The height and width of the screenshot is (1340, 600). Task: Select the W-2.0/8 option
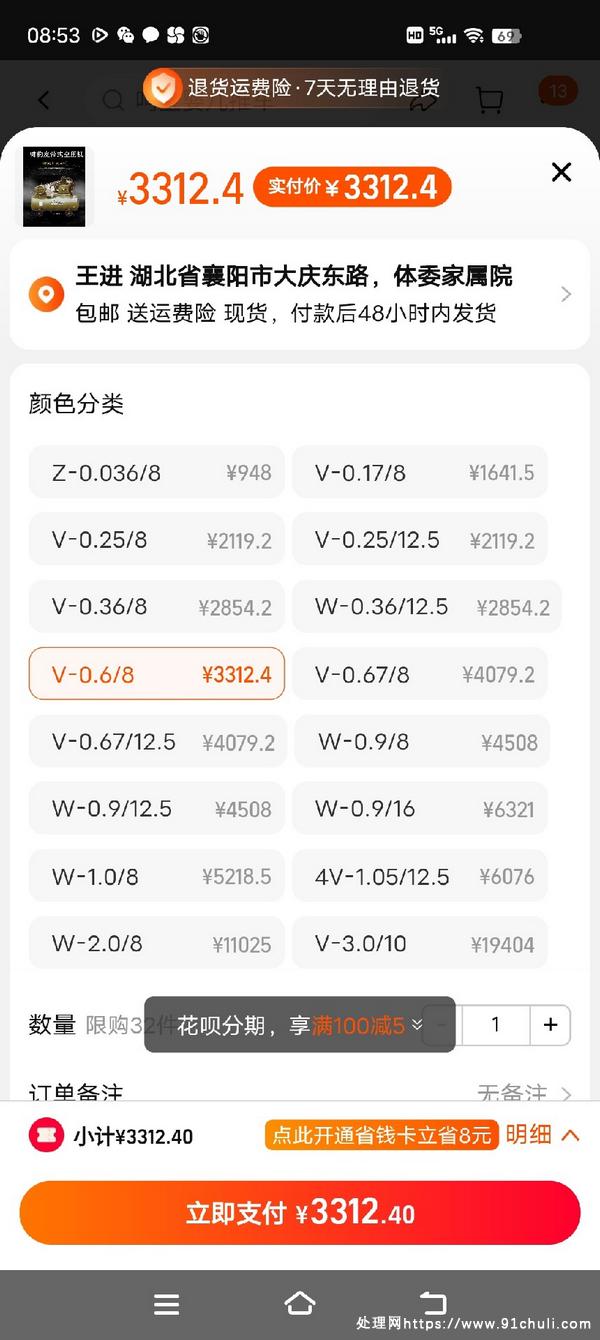157,944
